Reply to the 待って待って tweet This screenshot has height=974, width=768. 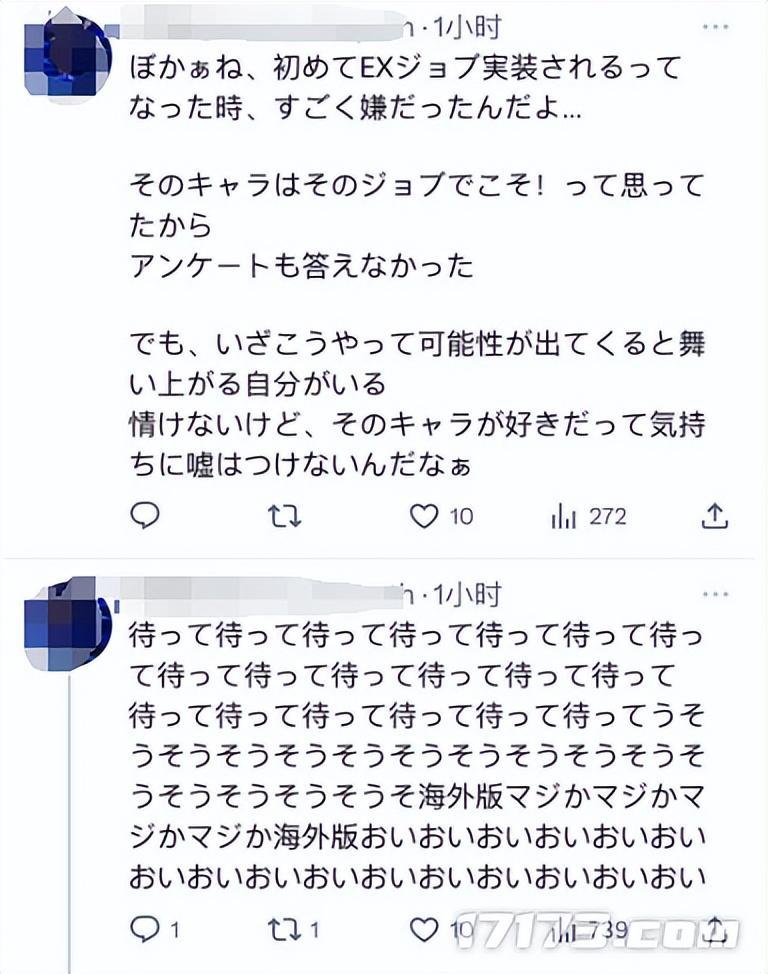(145, 929)
